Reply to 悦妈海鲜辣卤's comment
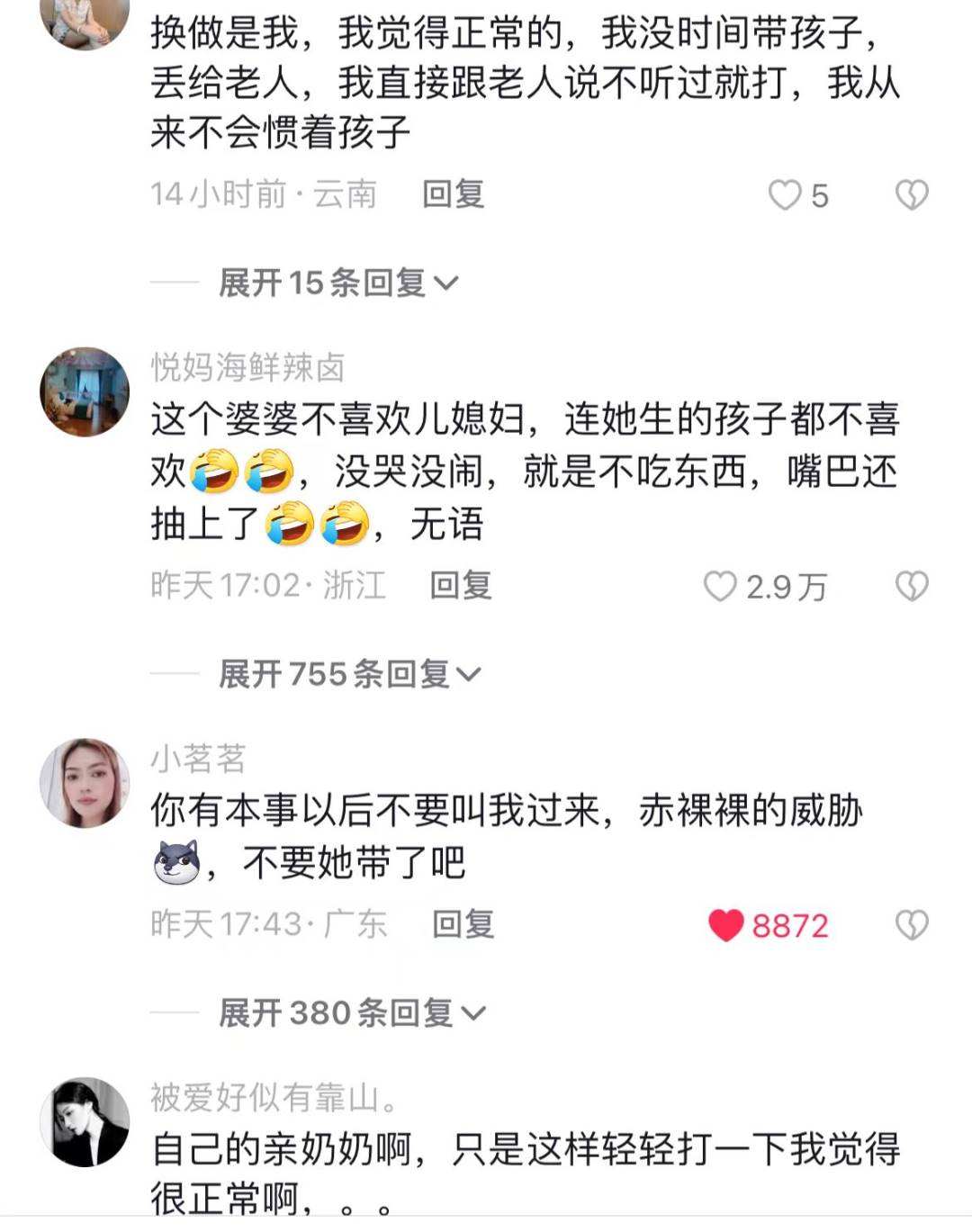The height and width of the screenshot is (1232, 972). click(461, 586)
